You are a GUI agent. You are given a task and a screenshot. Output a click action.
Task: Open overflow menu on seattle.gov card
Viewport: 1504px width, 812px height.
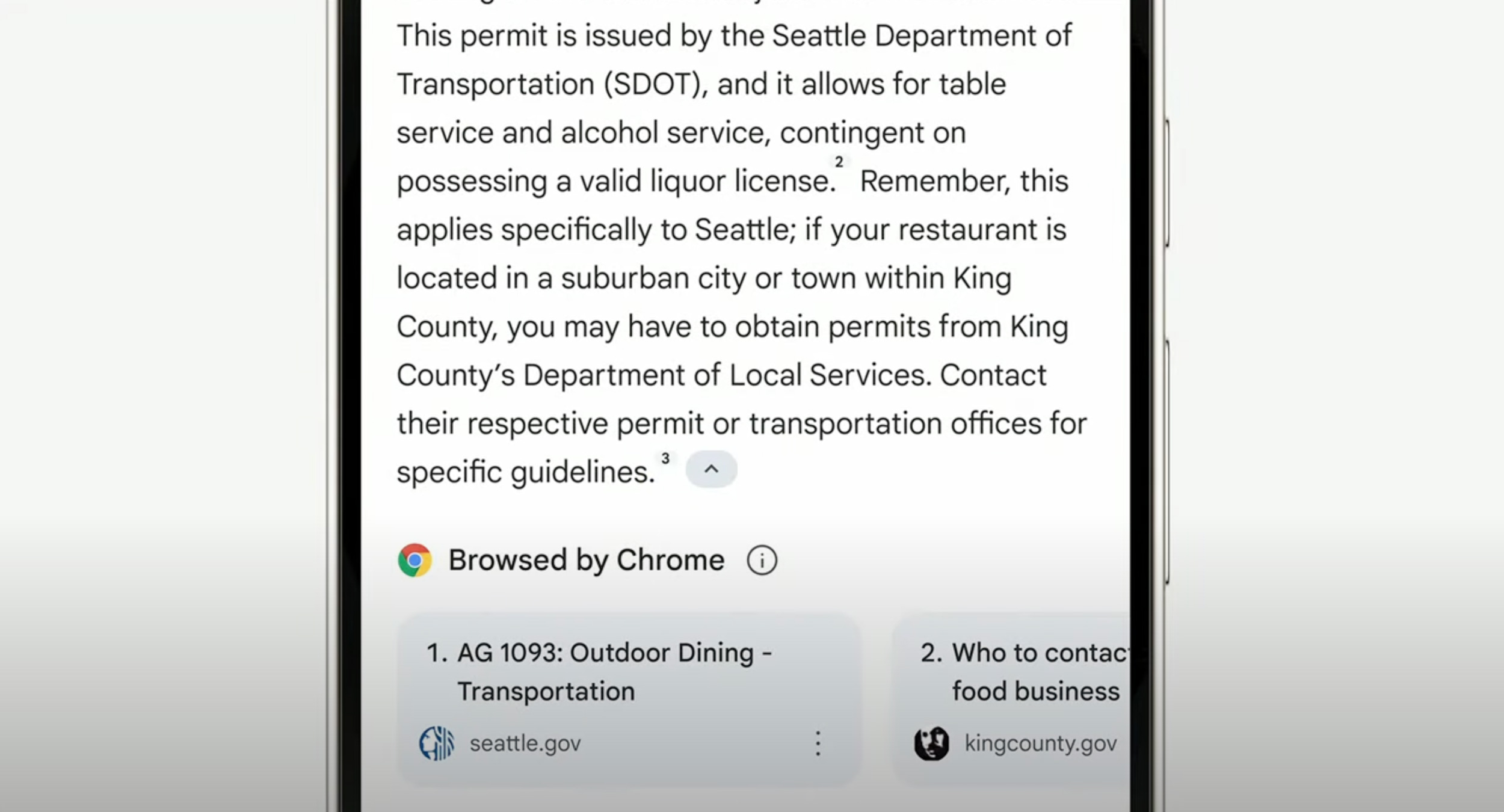[818, 743]
